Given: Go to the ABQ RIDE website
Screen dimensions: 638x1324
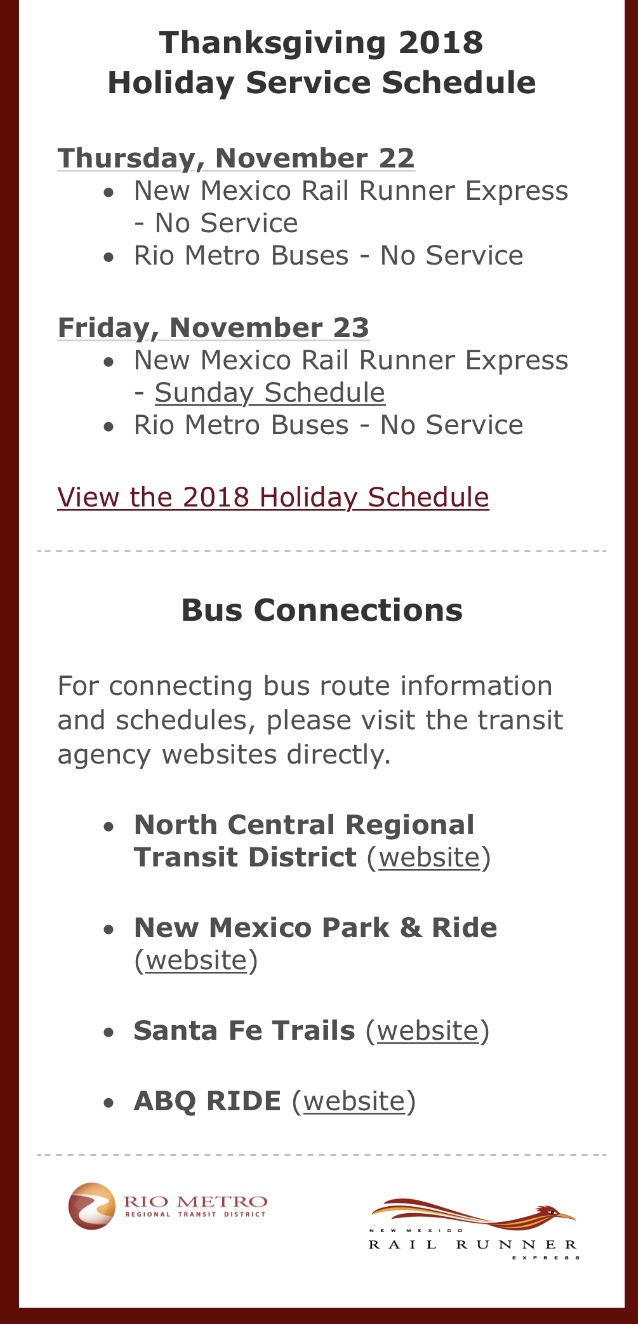Looking at the screenshot, I should pyautogui.click(x=354, y=1102).
